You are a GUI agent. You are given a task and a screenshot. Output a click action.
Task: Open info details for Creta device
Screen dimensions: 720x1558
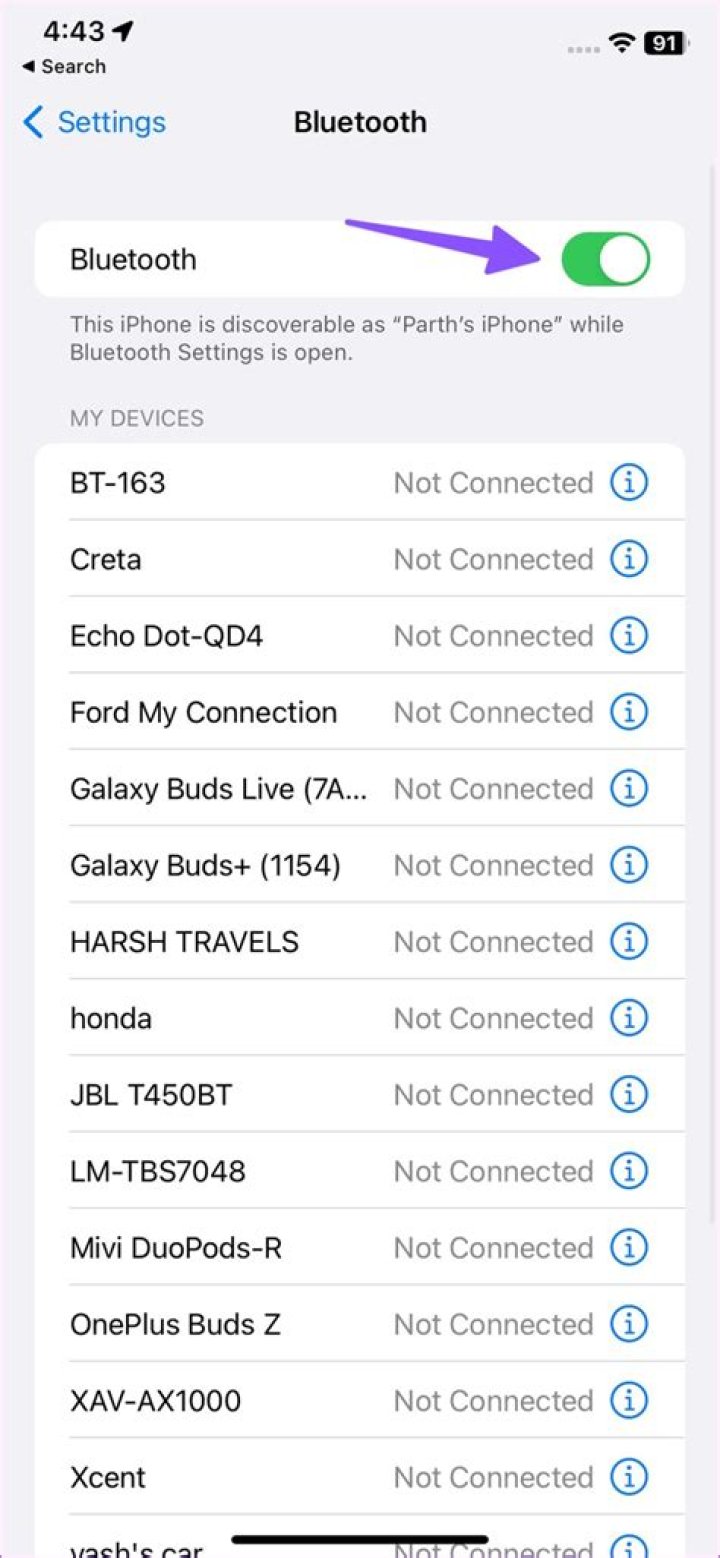(629, 559)
